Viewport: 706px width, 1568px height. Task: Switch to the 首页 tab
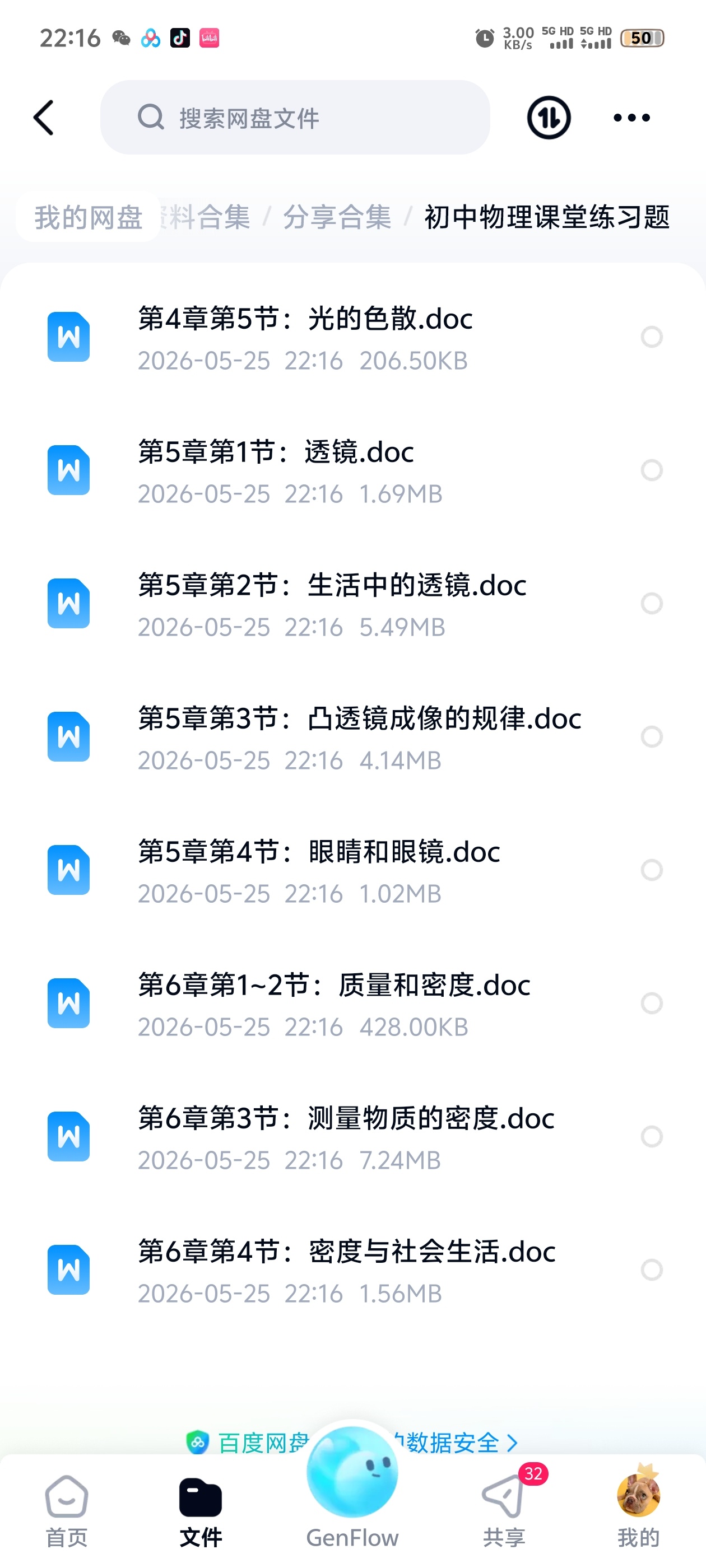[66, 1510]
